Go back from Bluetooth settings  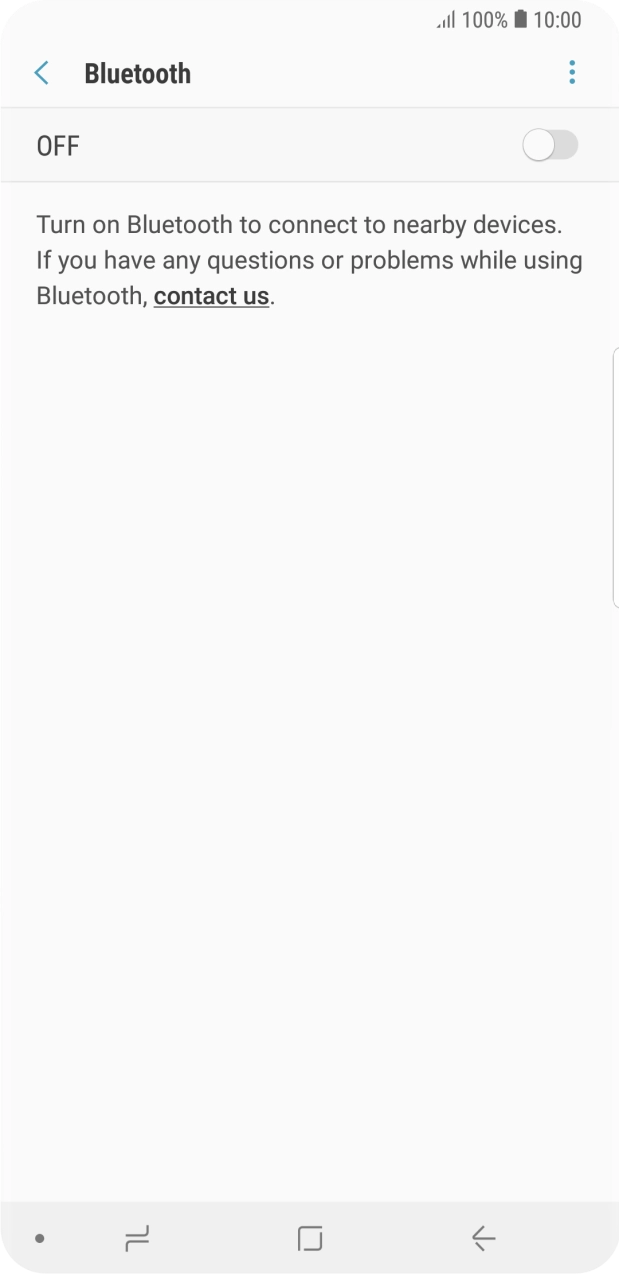point(42,73)
